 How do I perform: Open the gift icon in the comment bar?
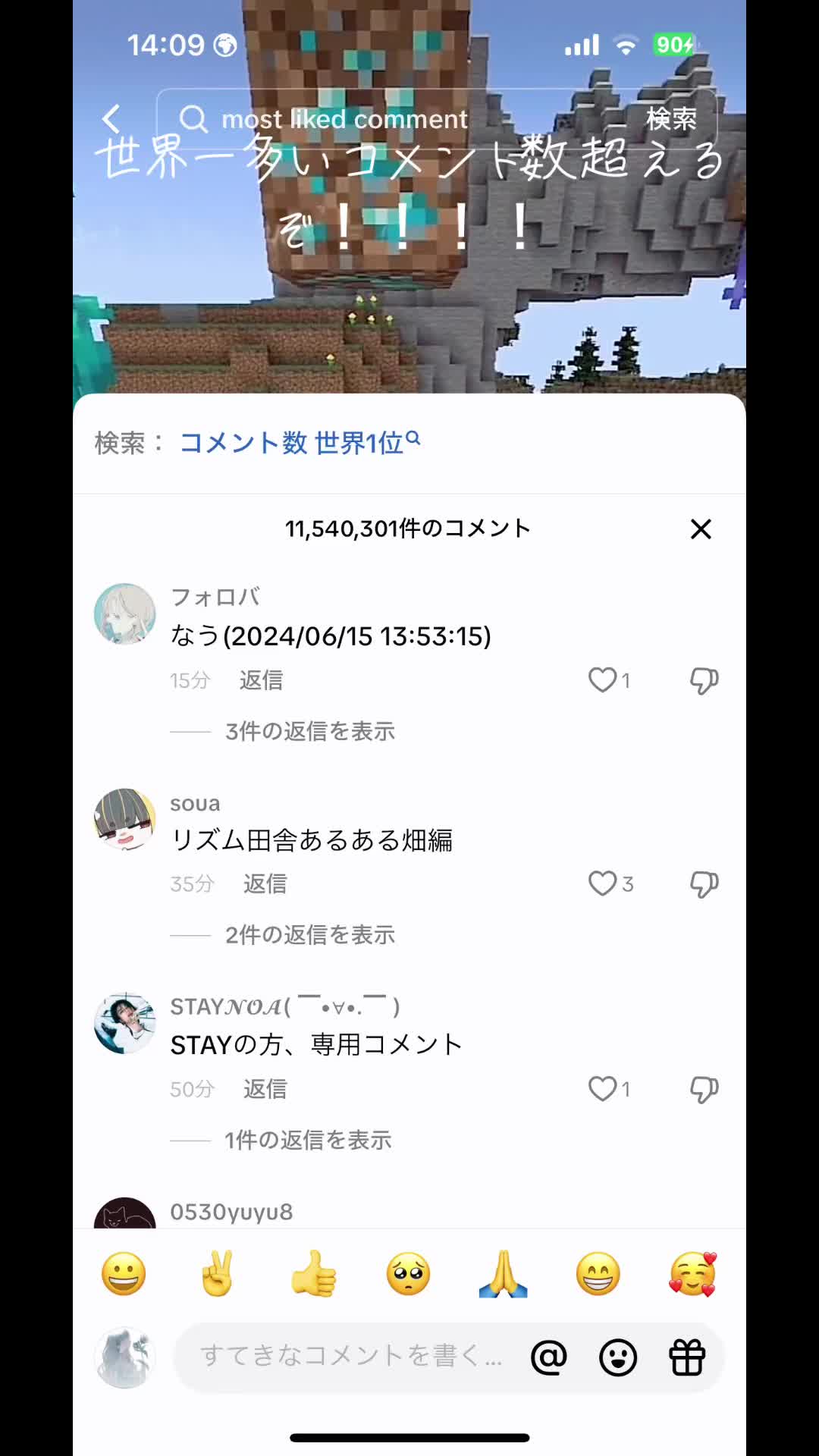coord(687,1357)
